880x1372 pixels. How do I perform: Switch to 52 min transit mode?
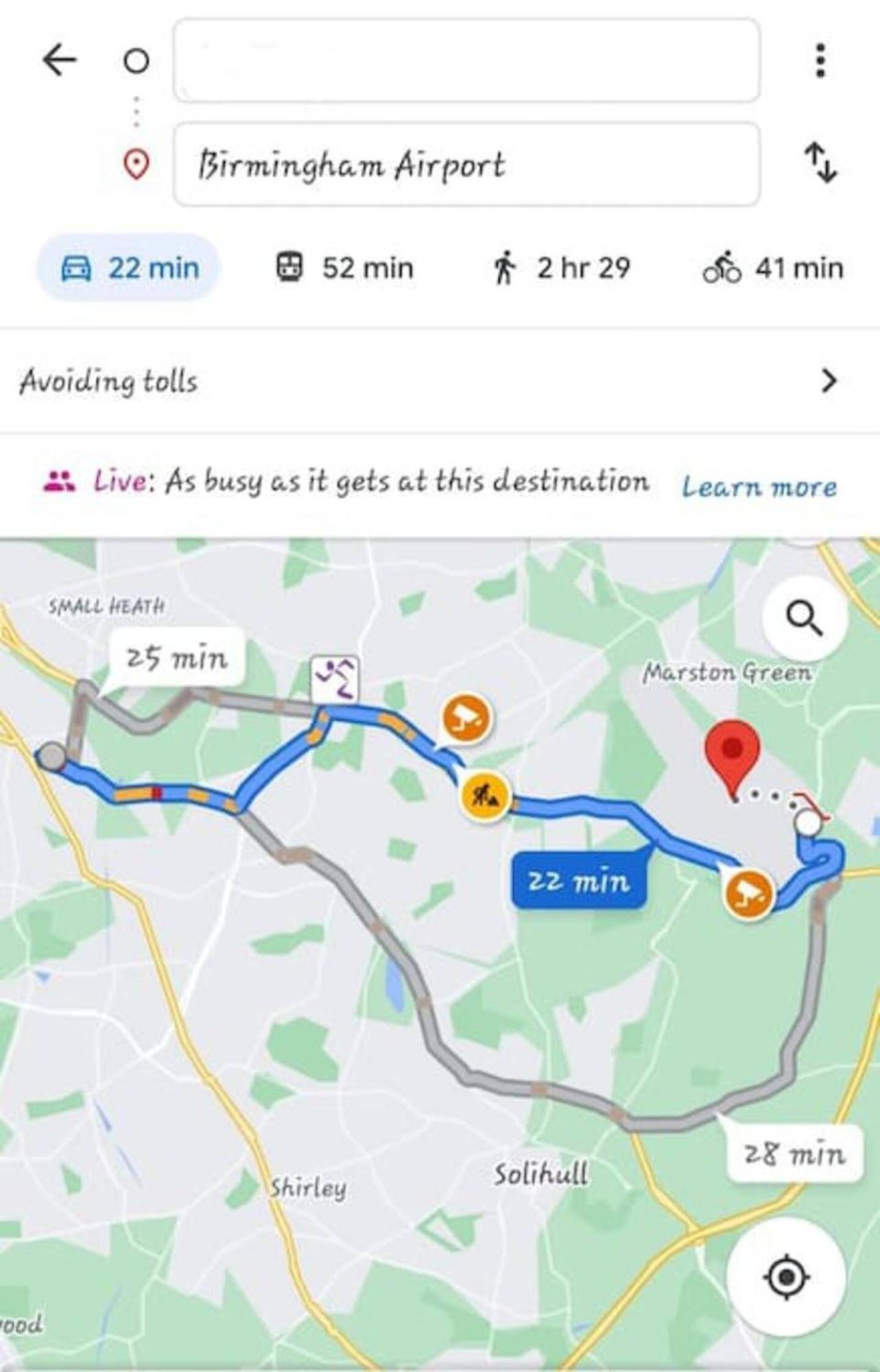[x=345, y=268]
